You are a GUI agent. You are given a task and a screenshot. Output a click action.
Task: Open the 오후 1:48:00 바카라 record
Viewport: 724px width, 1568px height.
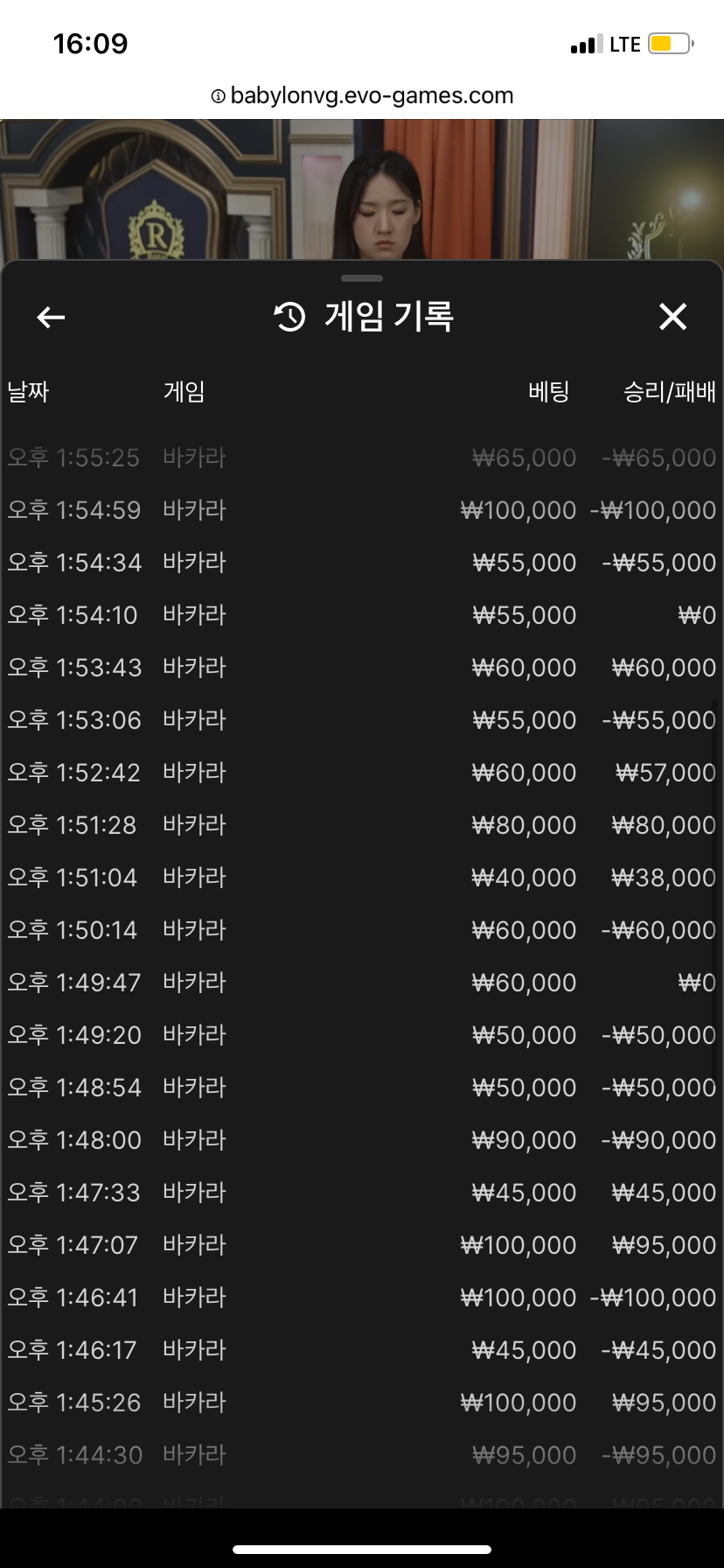[x=362, y=1140]
